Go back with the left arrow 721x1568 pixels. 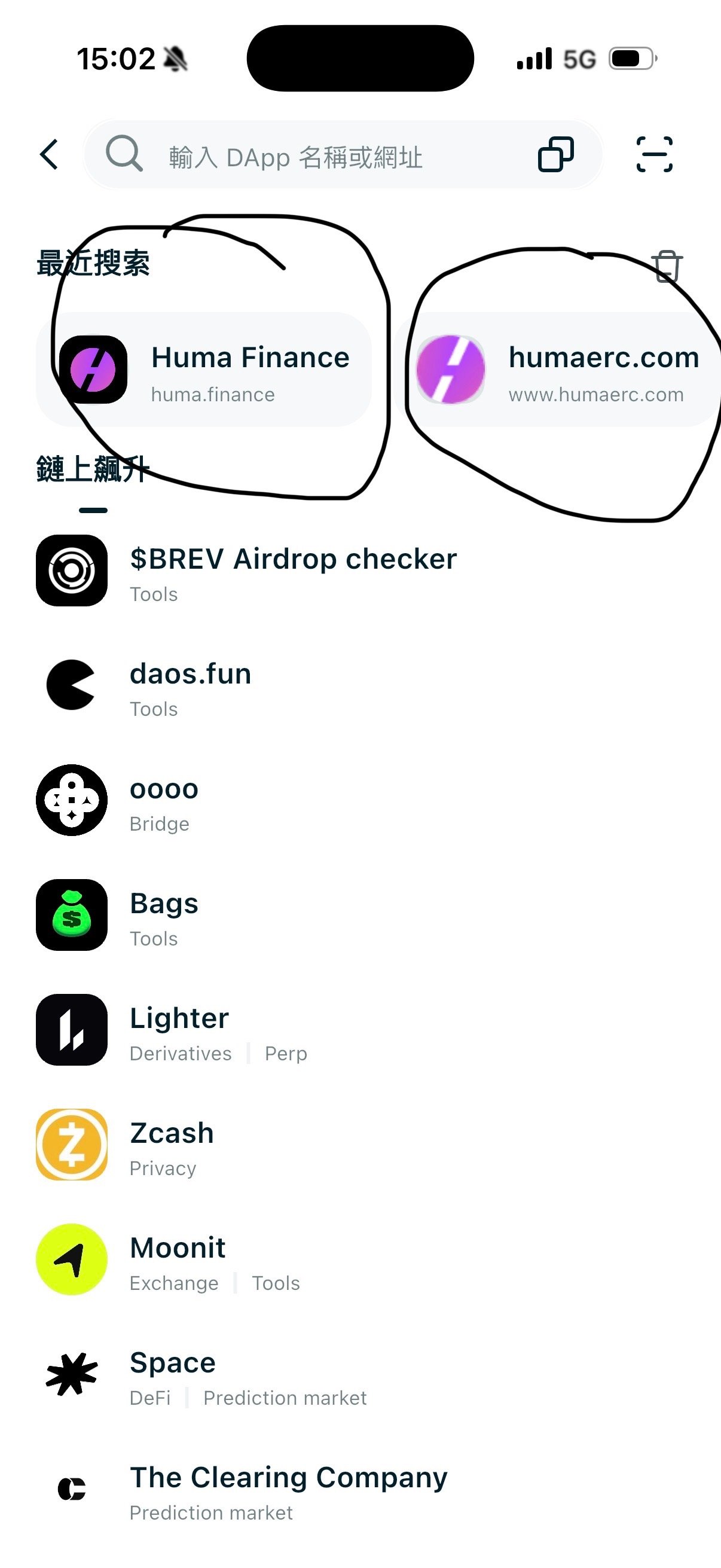[x=49, y=155]
